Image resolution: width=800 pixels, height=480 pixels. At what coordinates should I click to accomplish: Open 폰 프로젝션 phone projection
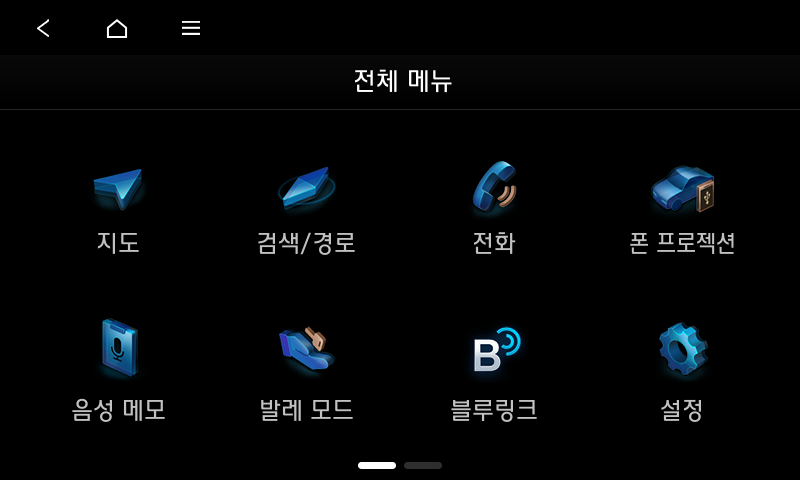(682, 207)
